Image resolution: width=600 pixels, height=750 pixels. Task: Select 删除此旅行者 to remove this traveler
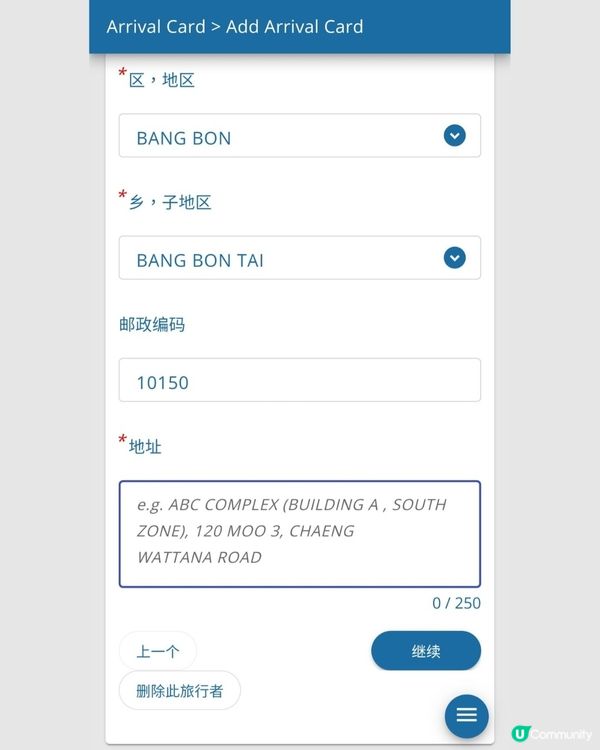(180, 690)
